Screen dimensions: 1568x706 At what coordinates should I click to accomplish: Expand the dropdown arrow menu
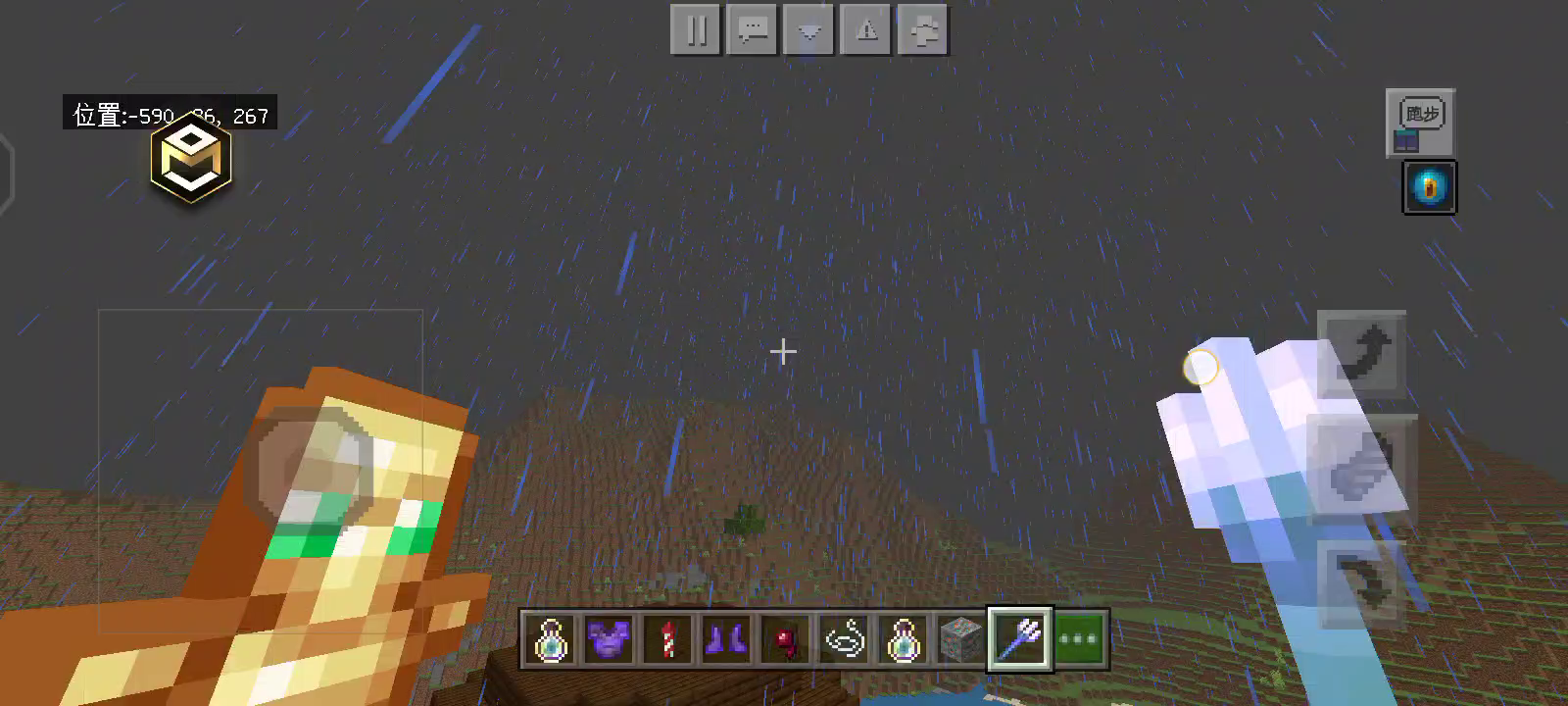(809, 30)
